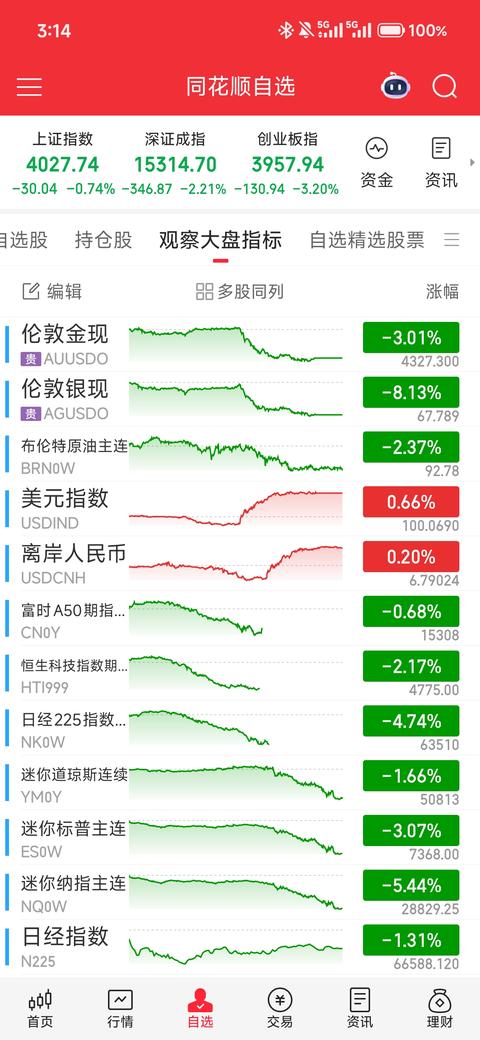Open the group list menu icon beside tabs
Viewport: 480px width, 1040px height.
452,240
